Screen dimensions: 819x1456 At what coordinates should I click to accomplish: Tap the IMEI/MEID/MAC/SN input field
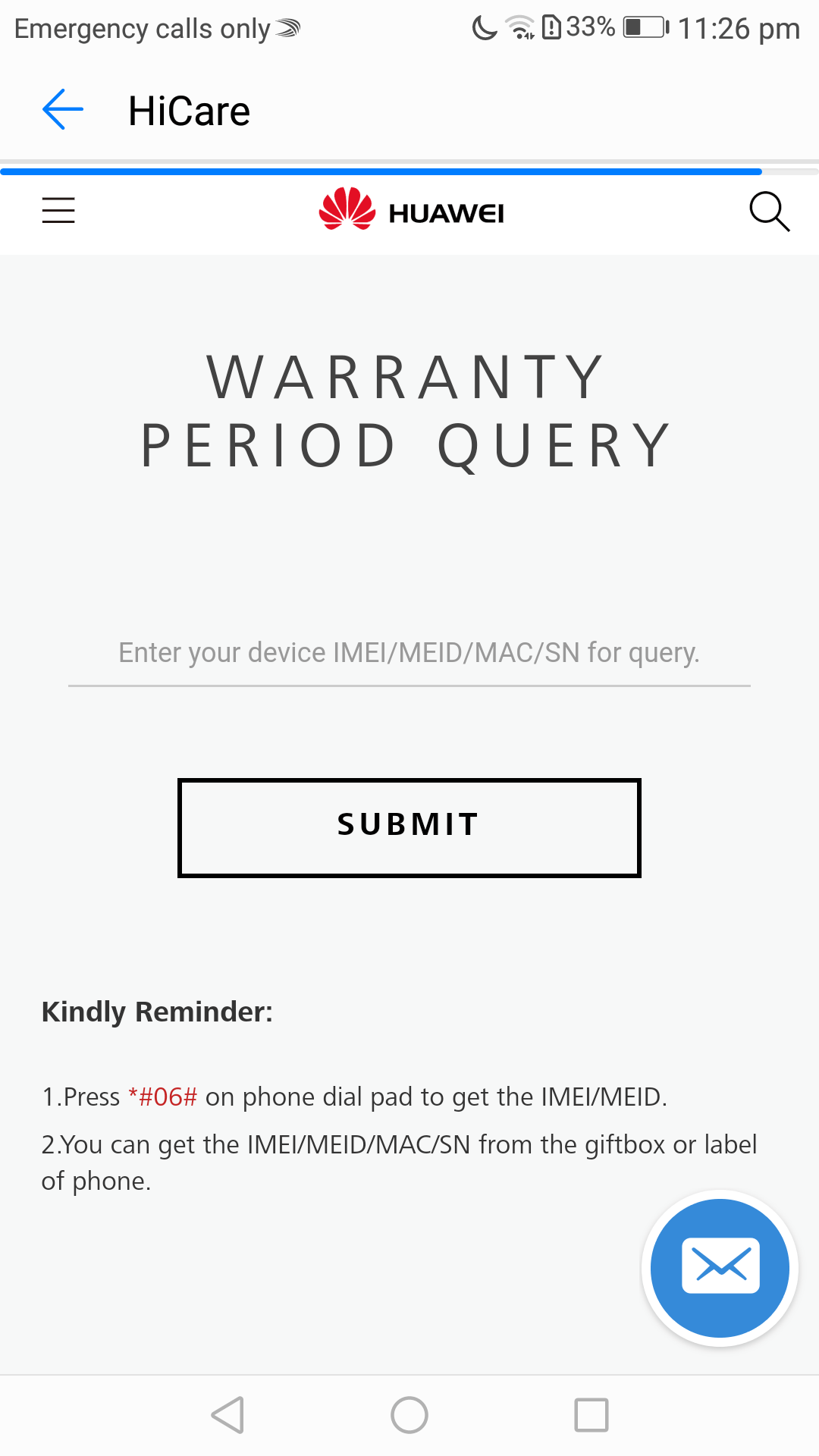pyautogui.click(x=409, y=653)
